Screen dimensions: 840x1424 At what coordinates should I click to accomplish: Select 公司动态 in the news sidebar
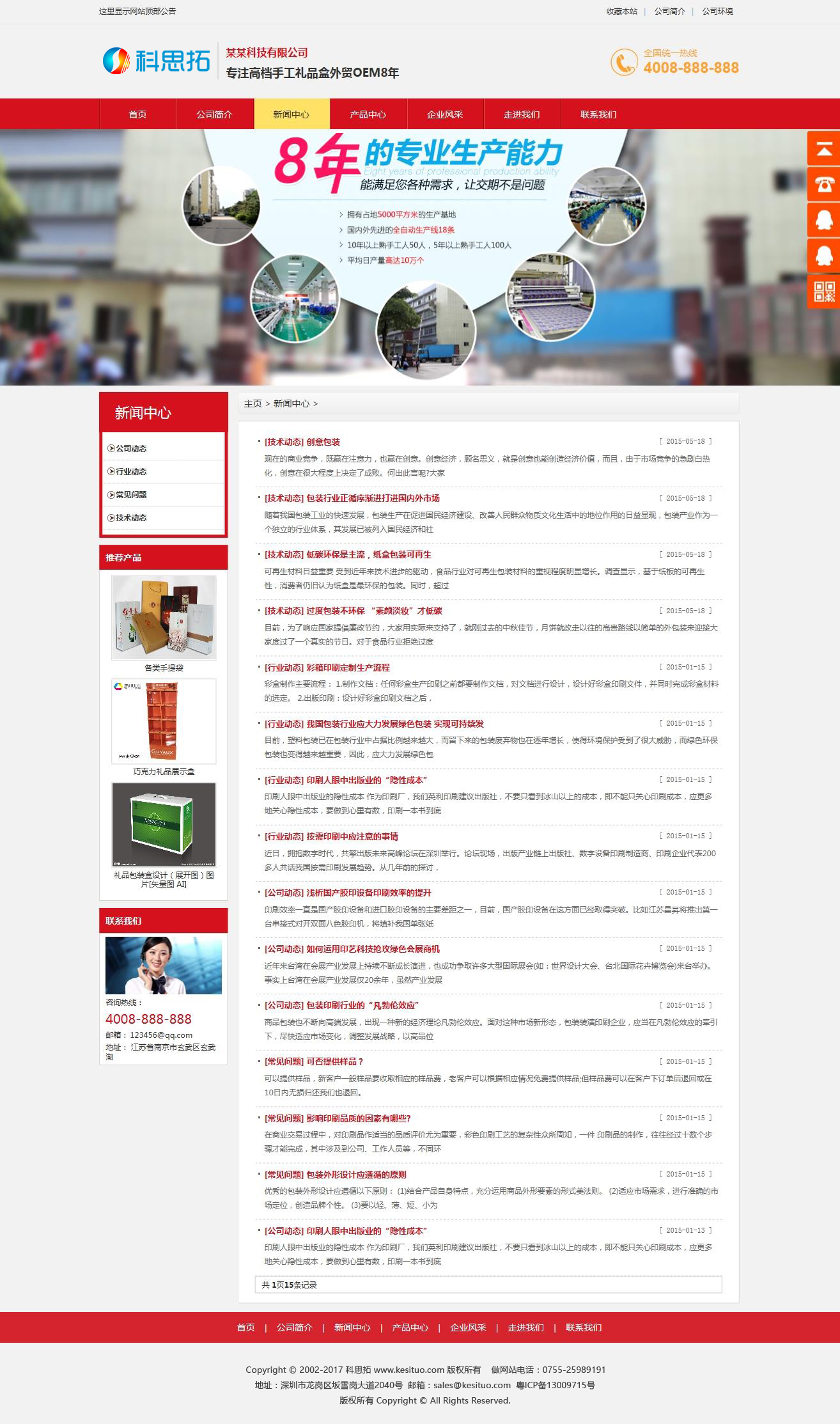pyautogui.click(x=131, y=448)
